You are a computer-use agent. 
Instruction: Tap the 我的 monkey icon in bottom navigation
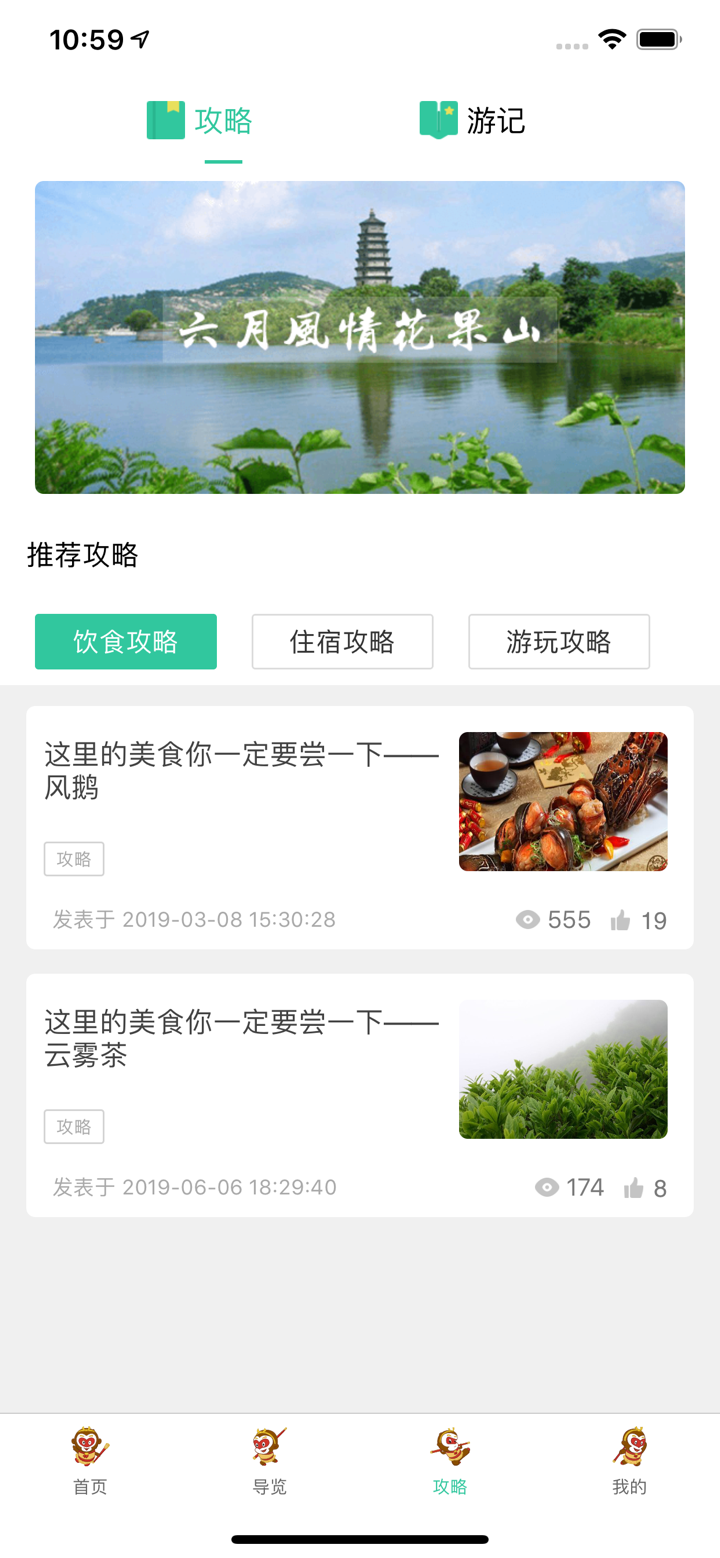[x=627, y=1447]
